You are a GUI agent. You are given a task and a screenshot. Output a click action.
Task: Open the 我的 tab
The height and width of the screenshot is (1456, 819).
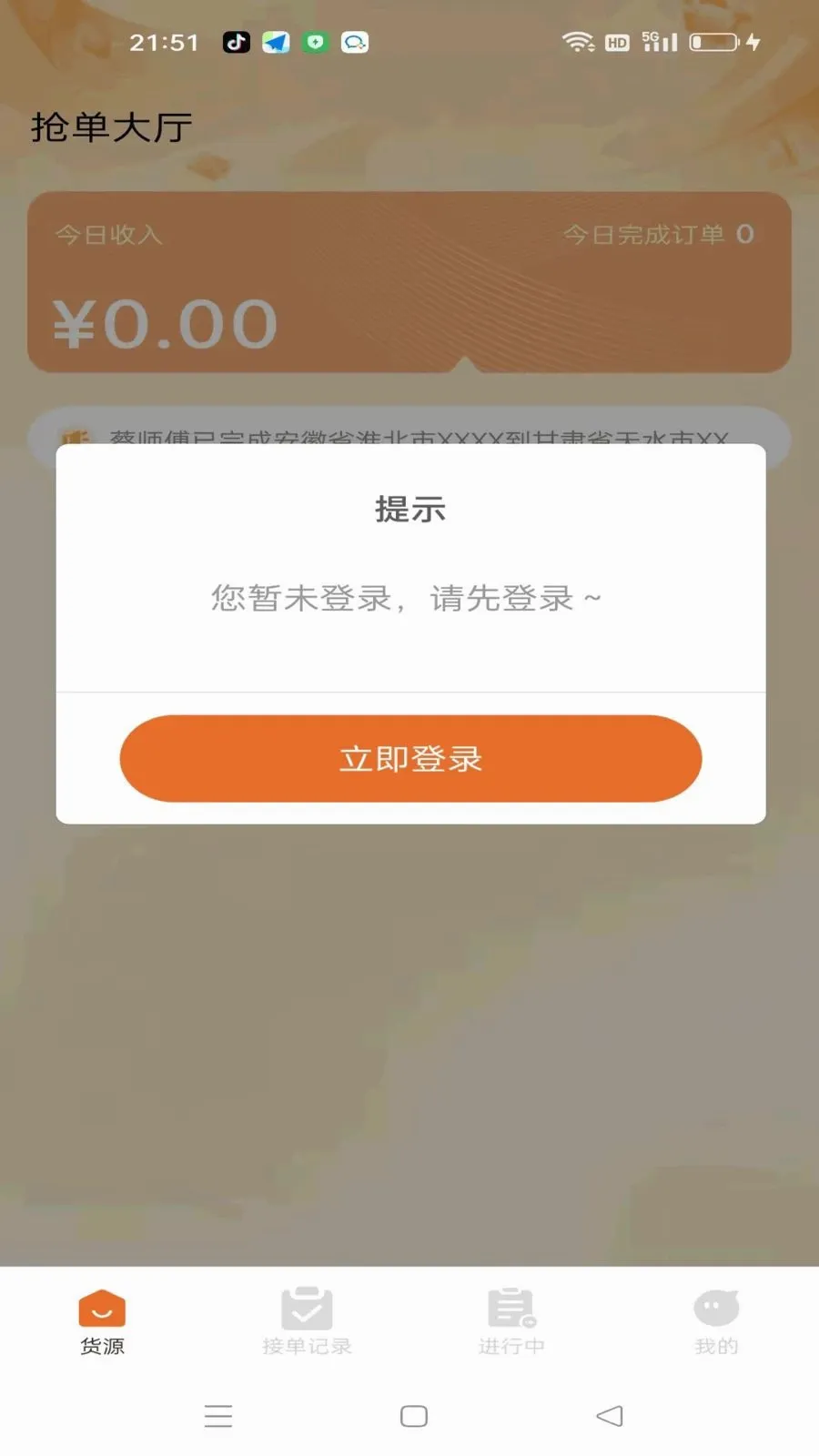click(x=716, y=1322)
